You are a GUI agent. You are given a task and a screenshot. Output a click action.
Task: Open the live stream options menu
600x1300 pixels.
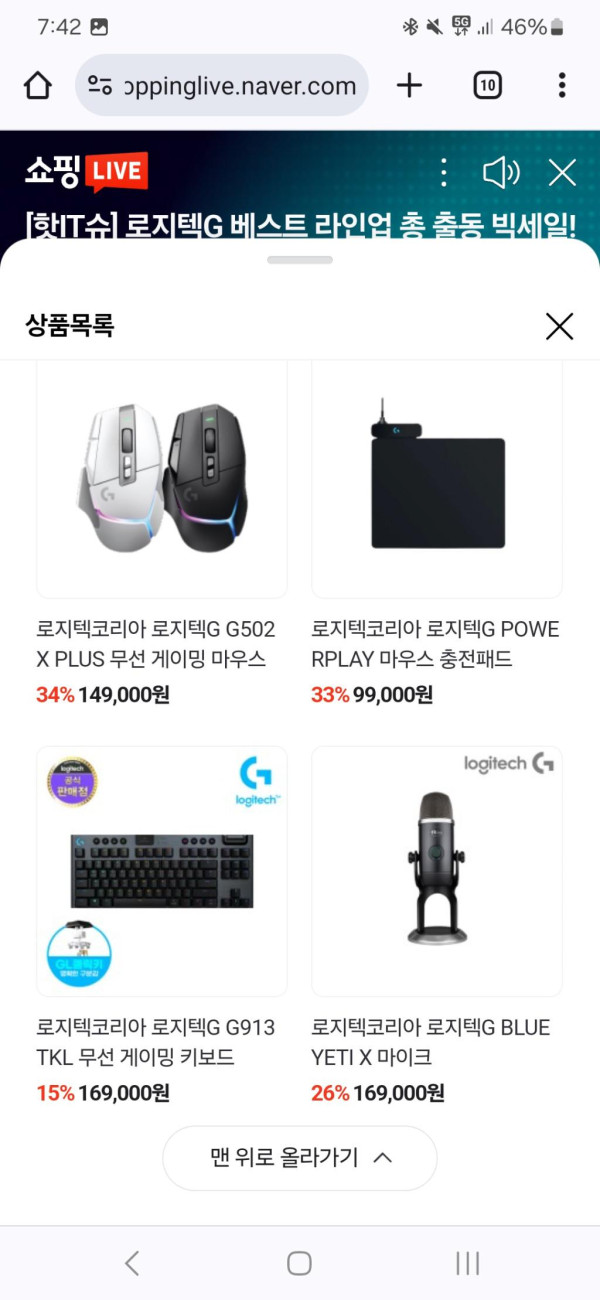tap(444, 173)
